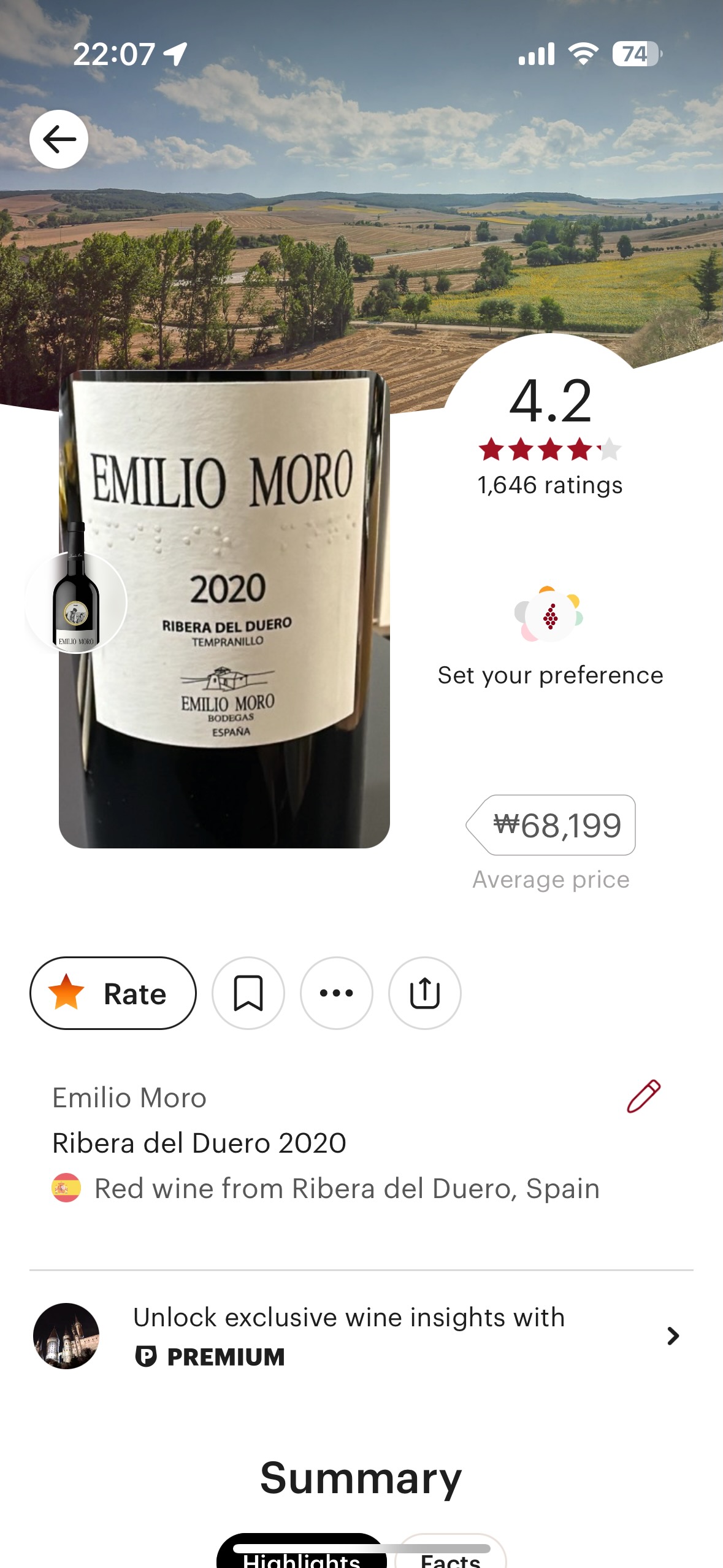Switch to the Facts tab

(x=451, y=1557)
